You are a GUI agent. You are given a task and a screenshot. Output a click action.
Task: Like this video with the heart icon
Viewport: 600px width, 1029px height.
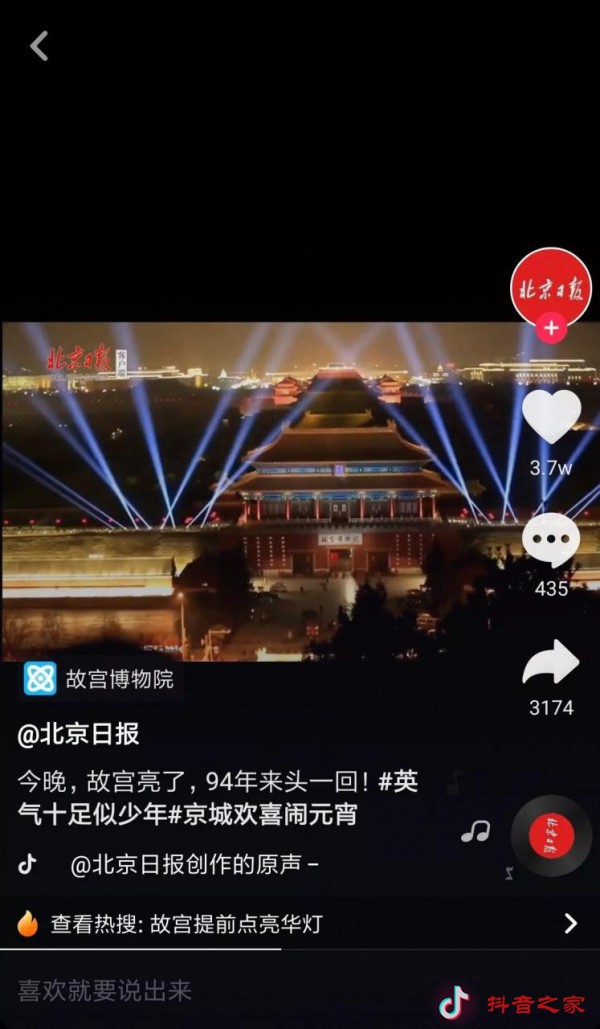pyautogui.click(x=551, y=417)
